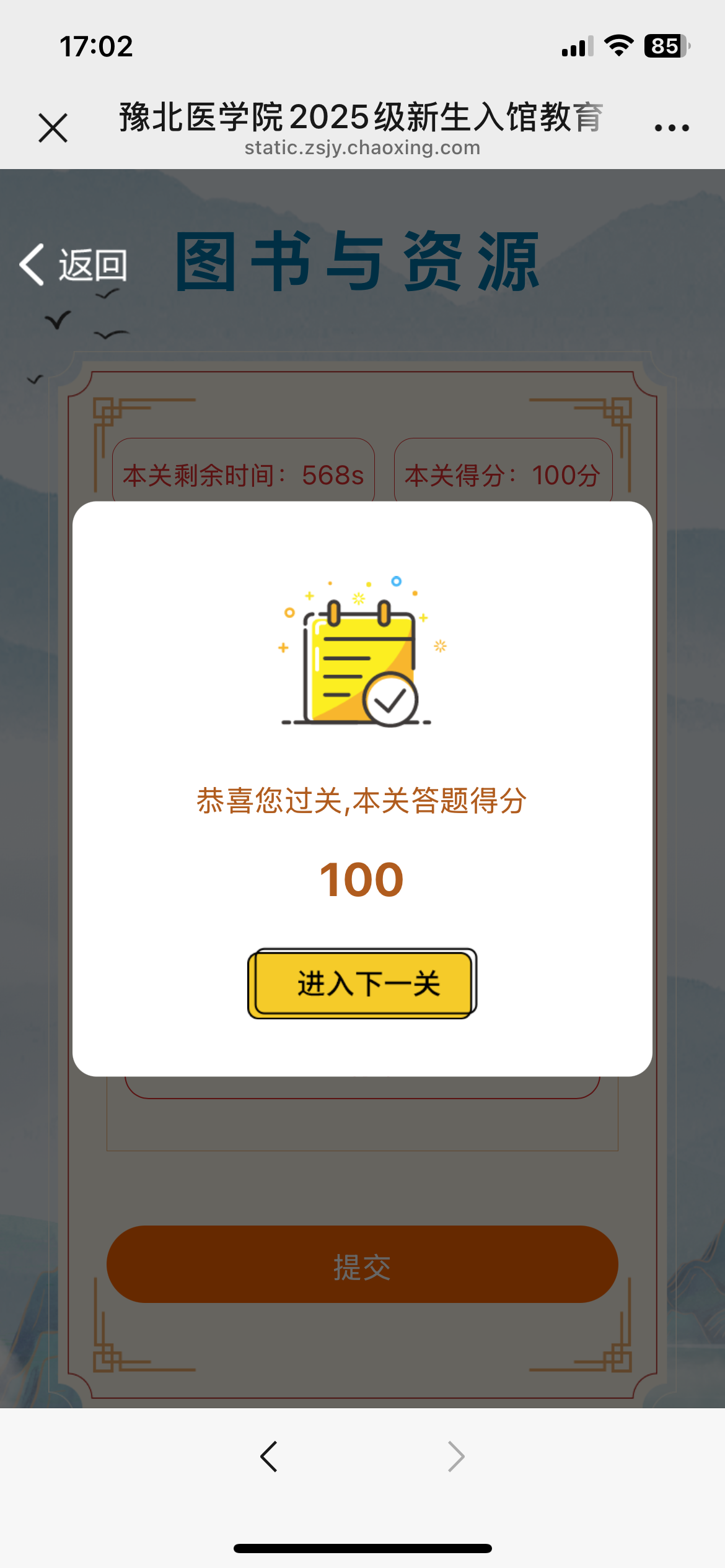Tap 进入下一关 to enter next level
This screenshot has height=1568, width=725.
[x=362, y=983]
